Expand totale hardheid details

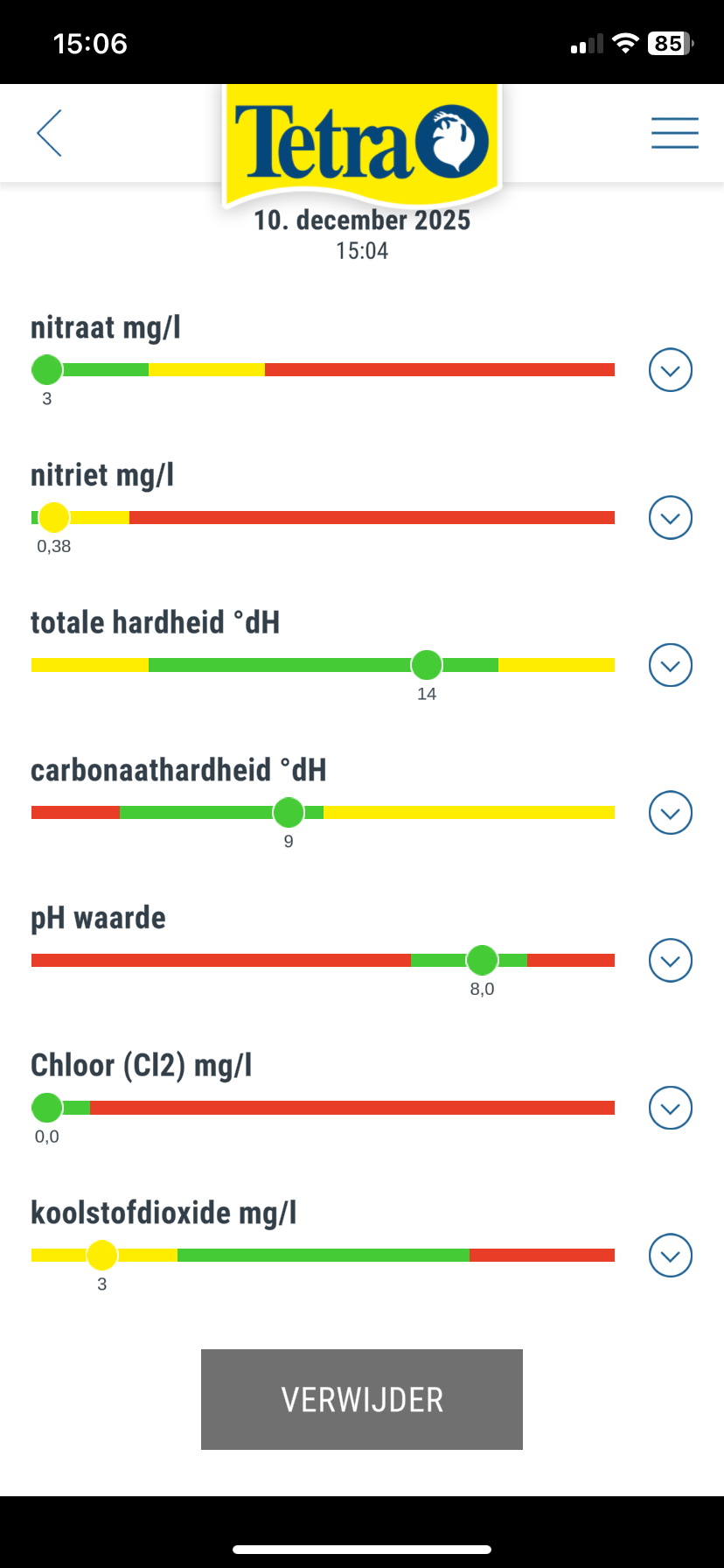point(671,665)
